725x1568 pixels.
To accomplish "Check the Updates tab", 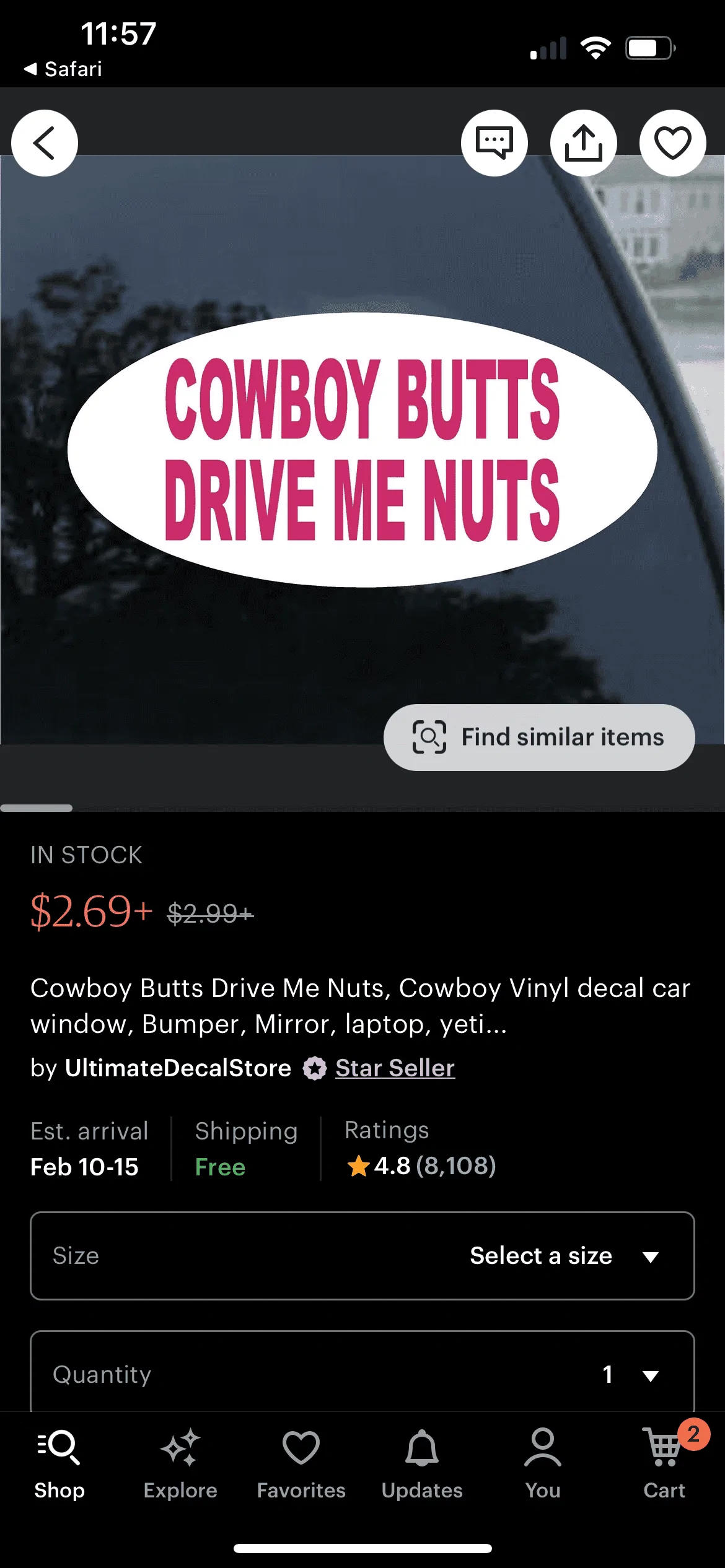I will (x=422, y=1464).
